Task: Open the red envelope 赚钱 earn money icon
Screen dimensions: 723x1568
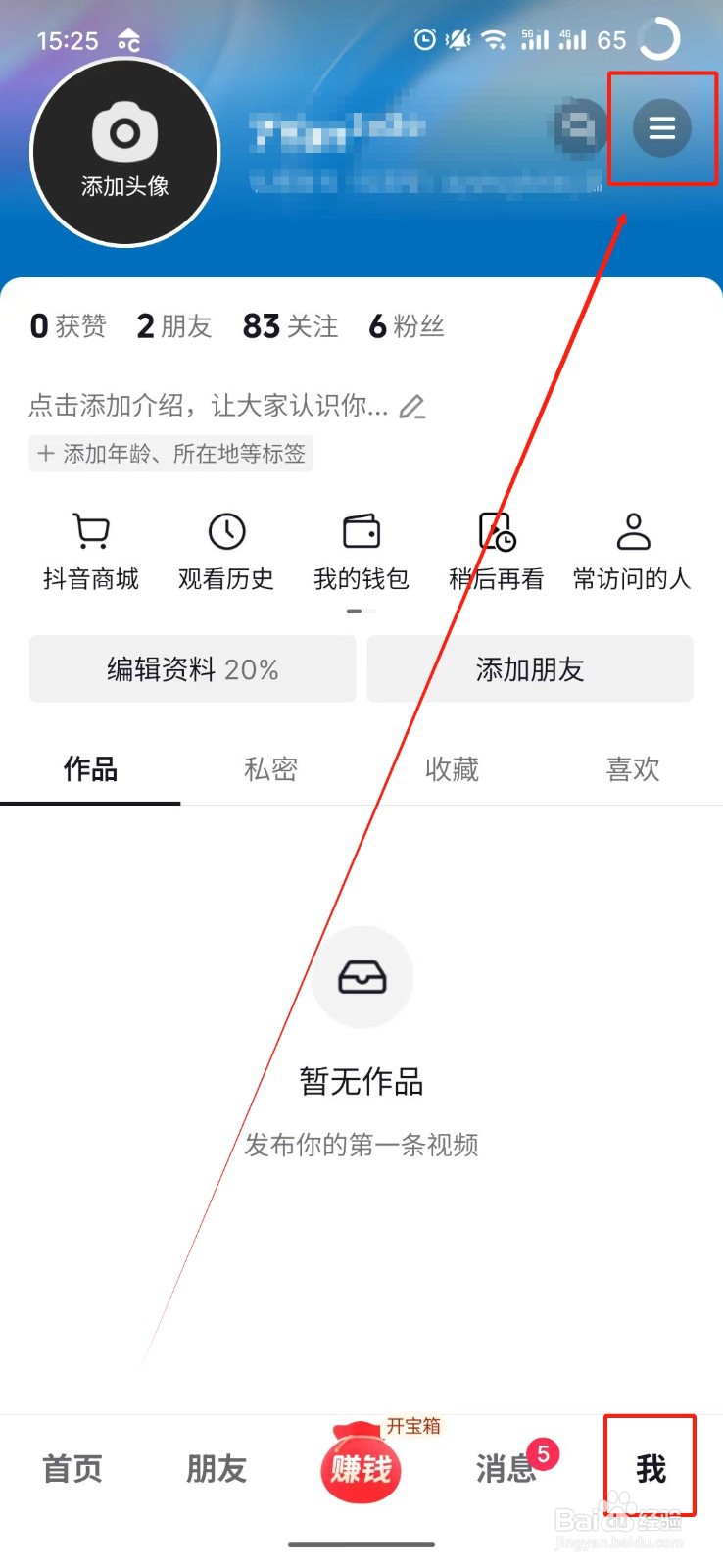Action: tap(361, 1467)
